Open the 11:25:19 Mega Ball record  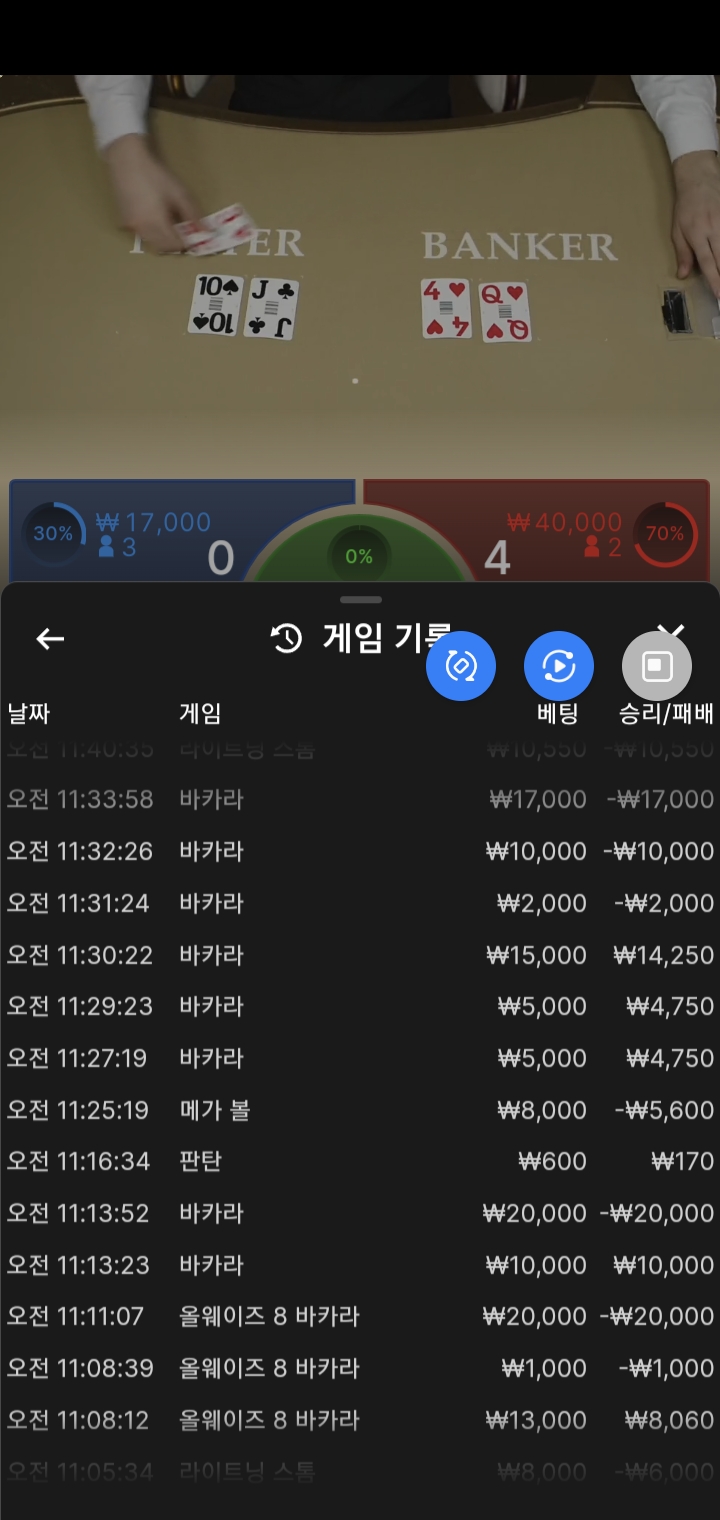pyautogui.click(x=360, y=1110)
